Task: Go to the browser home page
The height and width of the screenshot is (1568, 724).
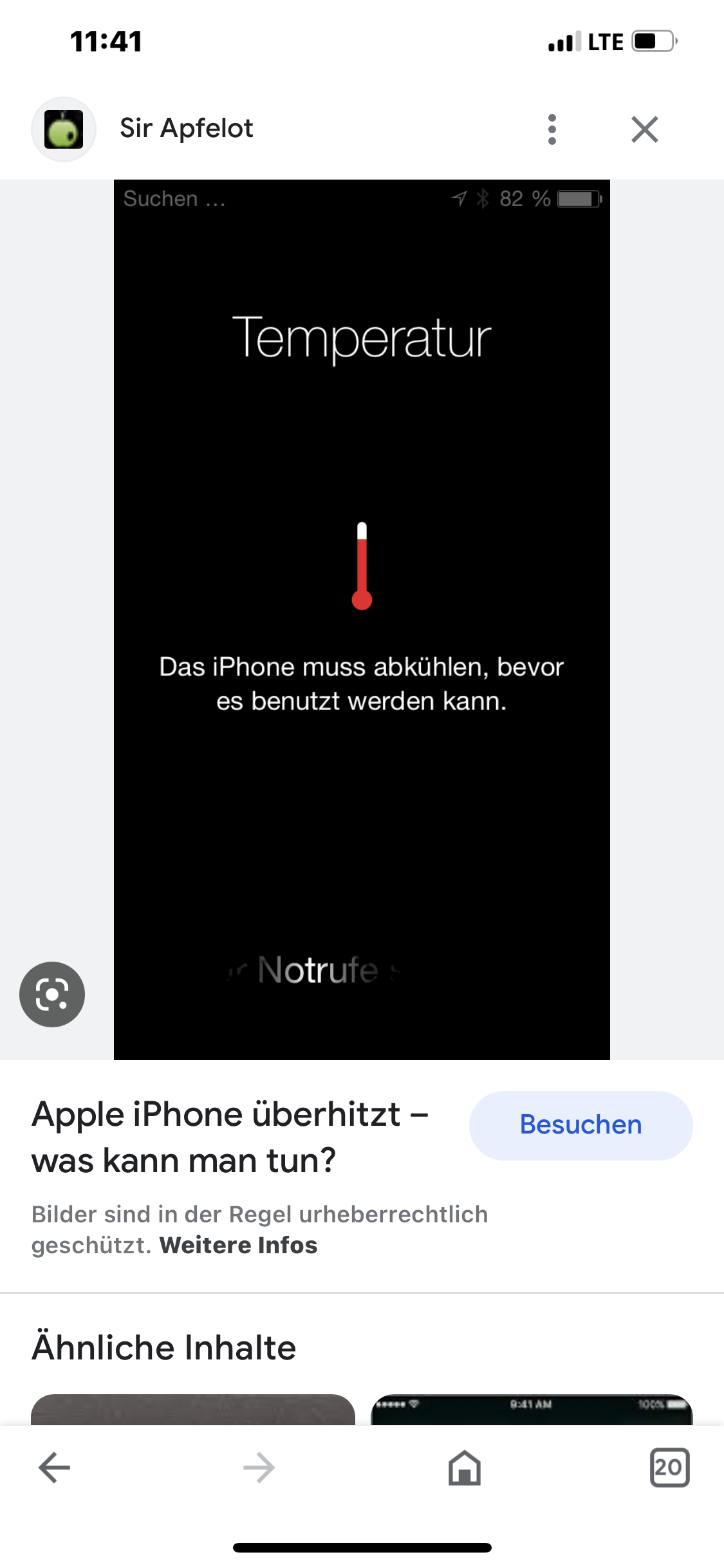Action: coord(465,1468)
